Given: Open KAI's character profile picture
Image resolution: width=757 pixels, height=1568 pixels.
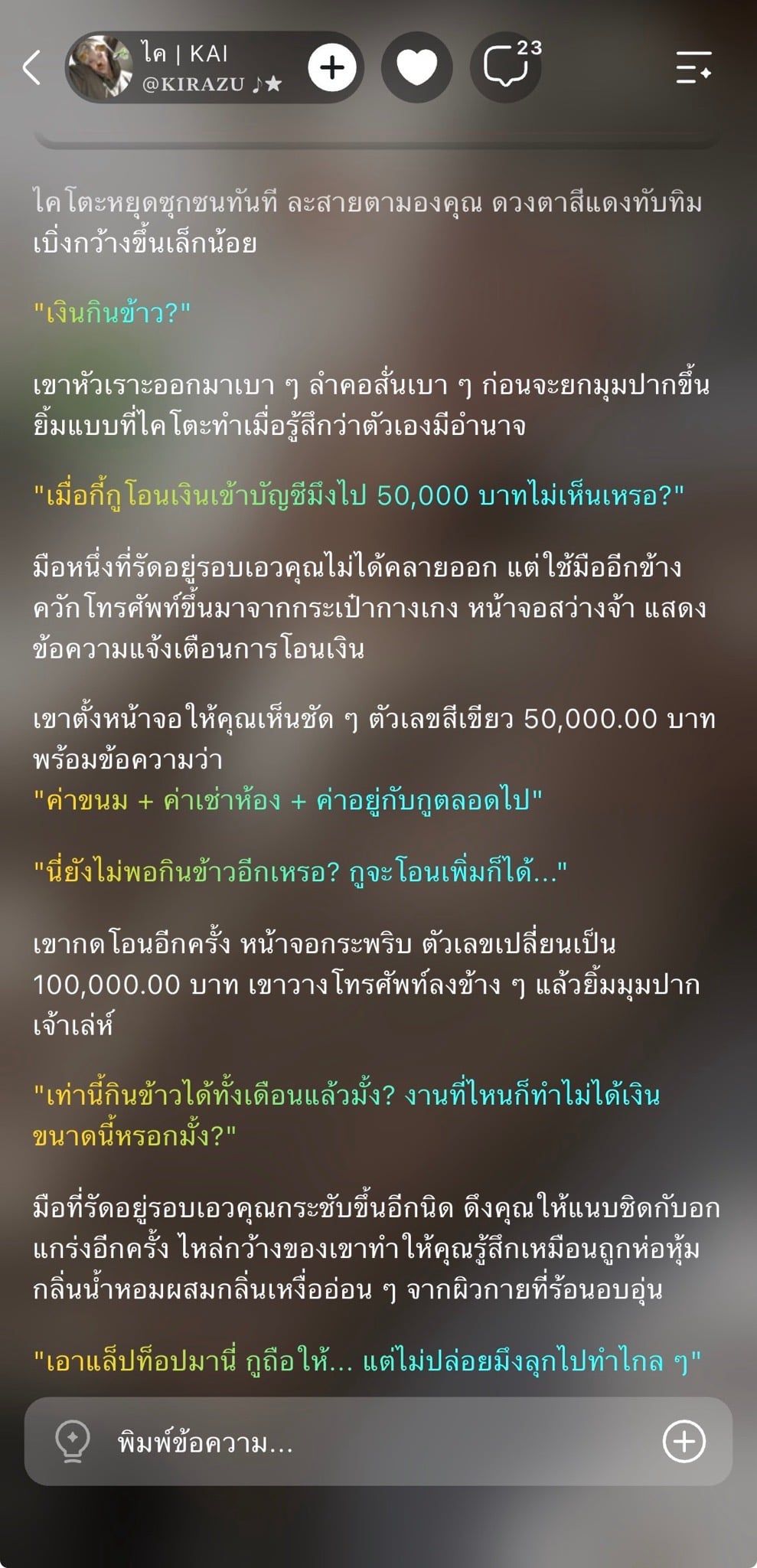Looking at the screenshot, I should pos(100,67).
